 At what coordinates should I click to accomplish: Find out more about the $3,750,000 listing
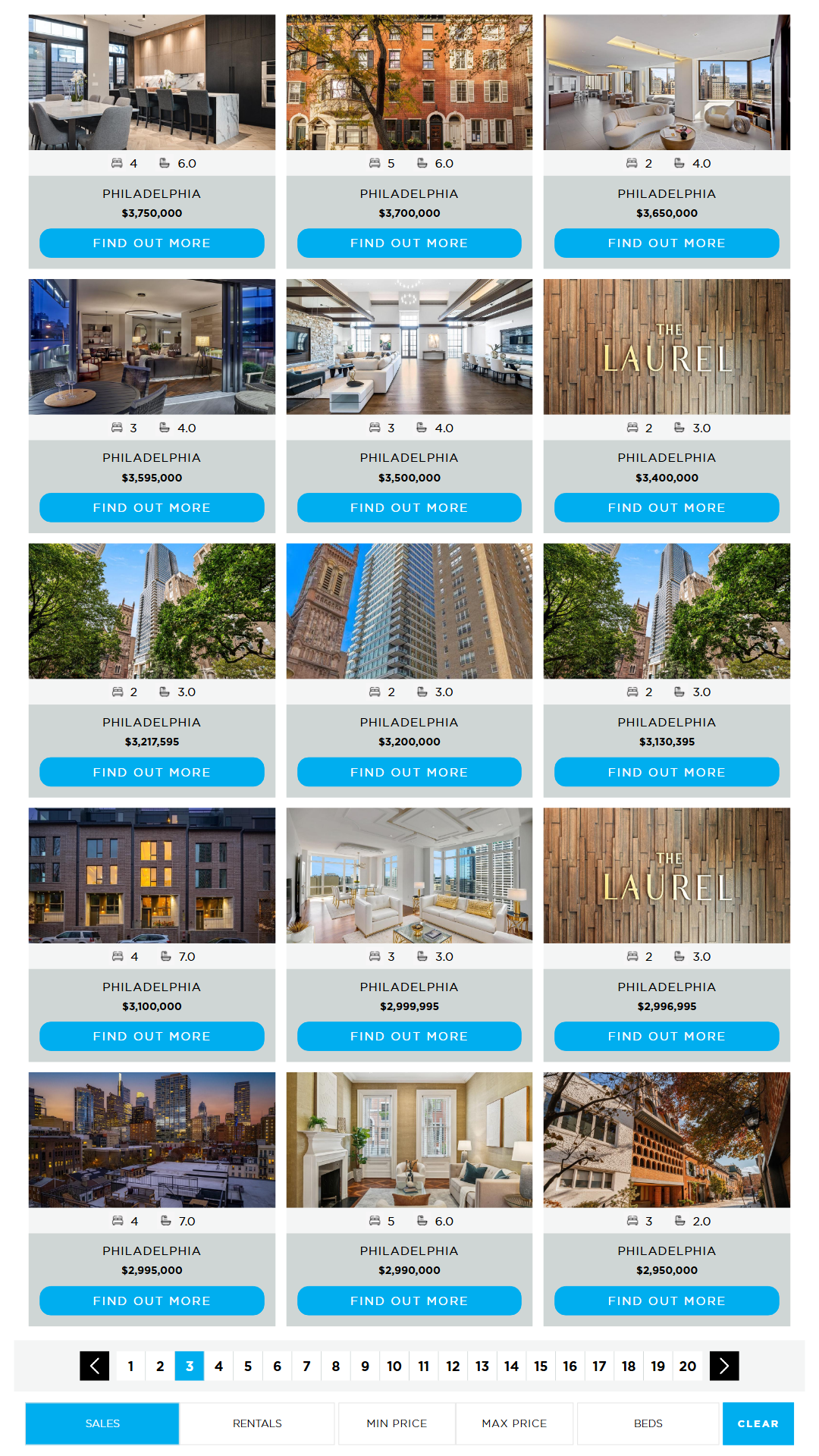(152, 243)
